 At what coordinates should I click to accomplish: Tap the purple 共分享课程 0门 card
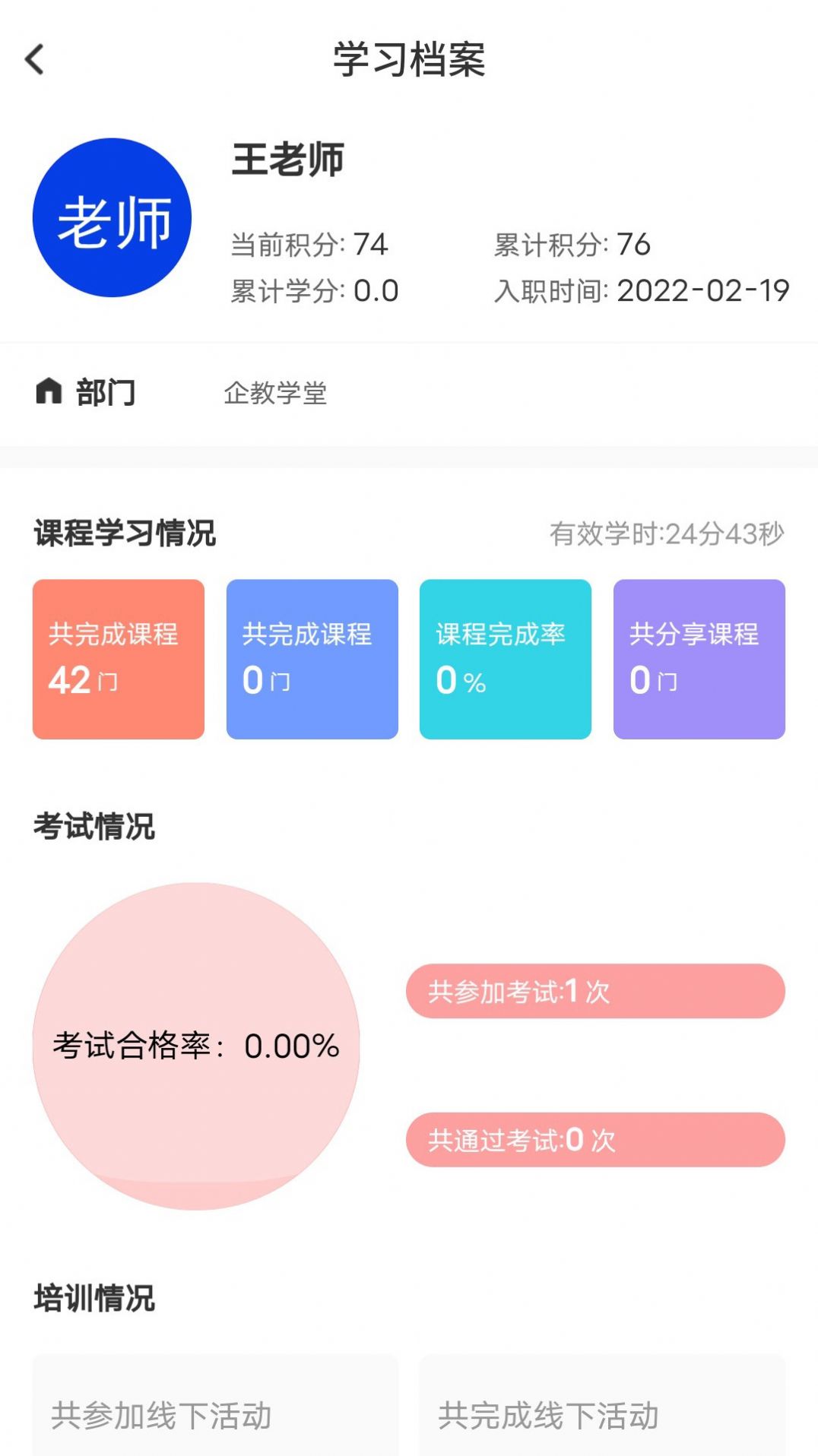click(x=699, y=658)
